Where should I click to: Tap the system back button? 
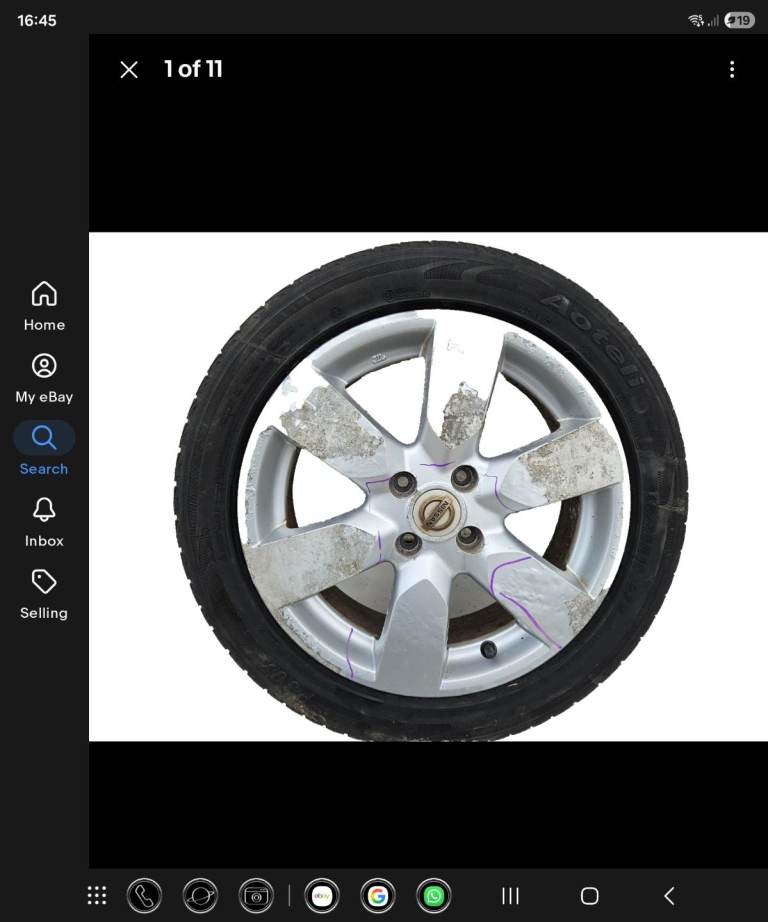point(669,896)
